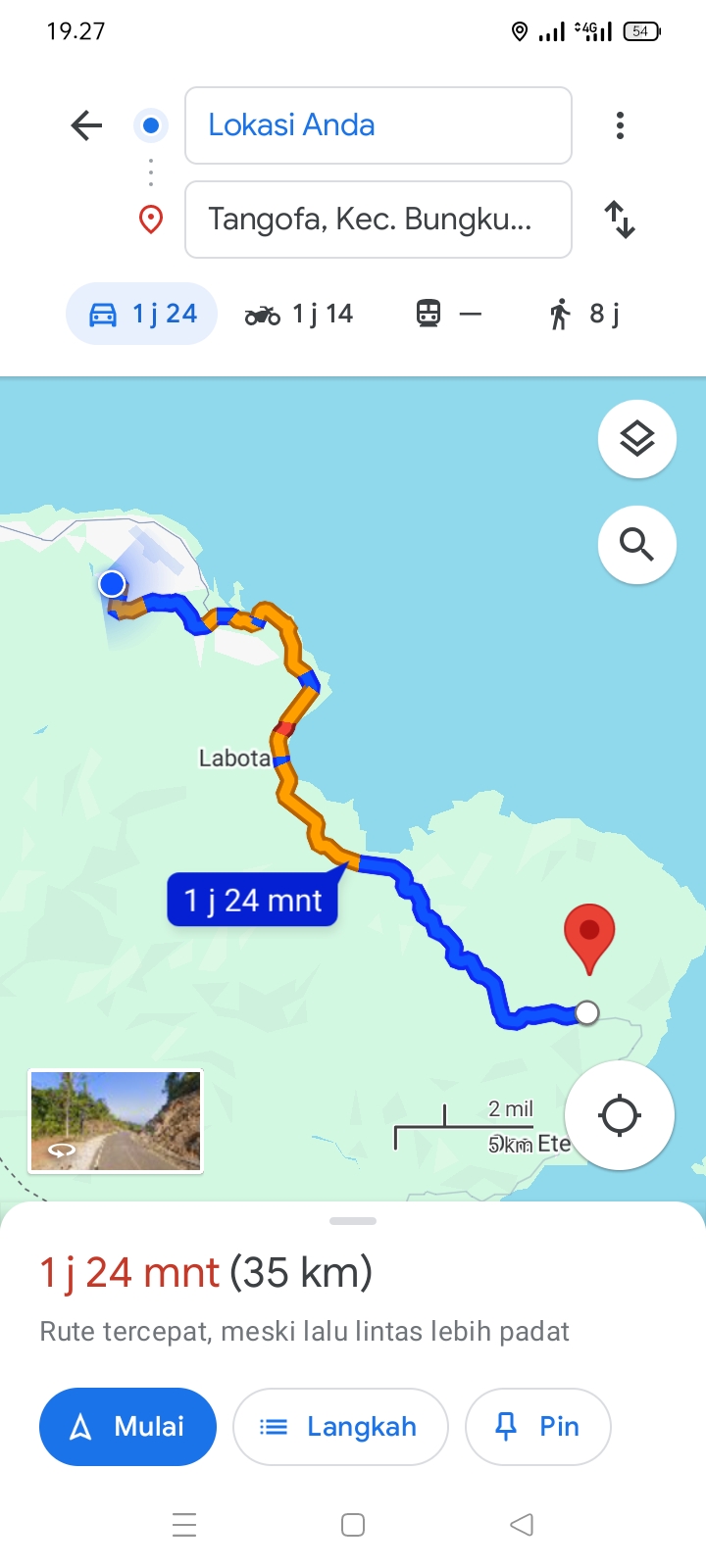Select the car travel mode 1 j 24
Screen dimensions: 706x1568
pyautogui.click(x=142, y=314)
